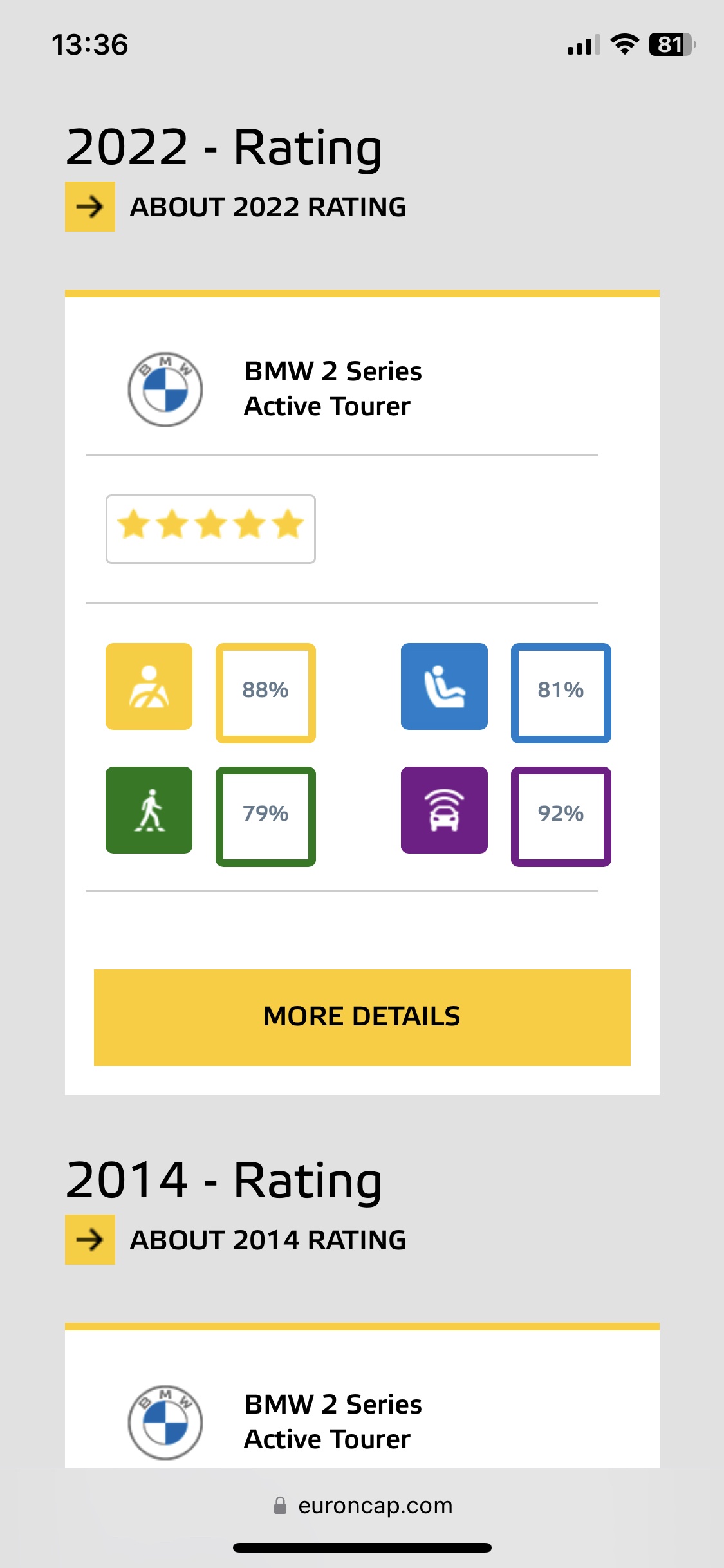724x1568 pixels.
Task: Open the About 2022 Rating link
Action: coord(236,207)
